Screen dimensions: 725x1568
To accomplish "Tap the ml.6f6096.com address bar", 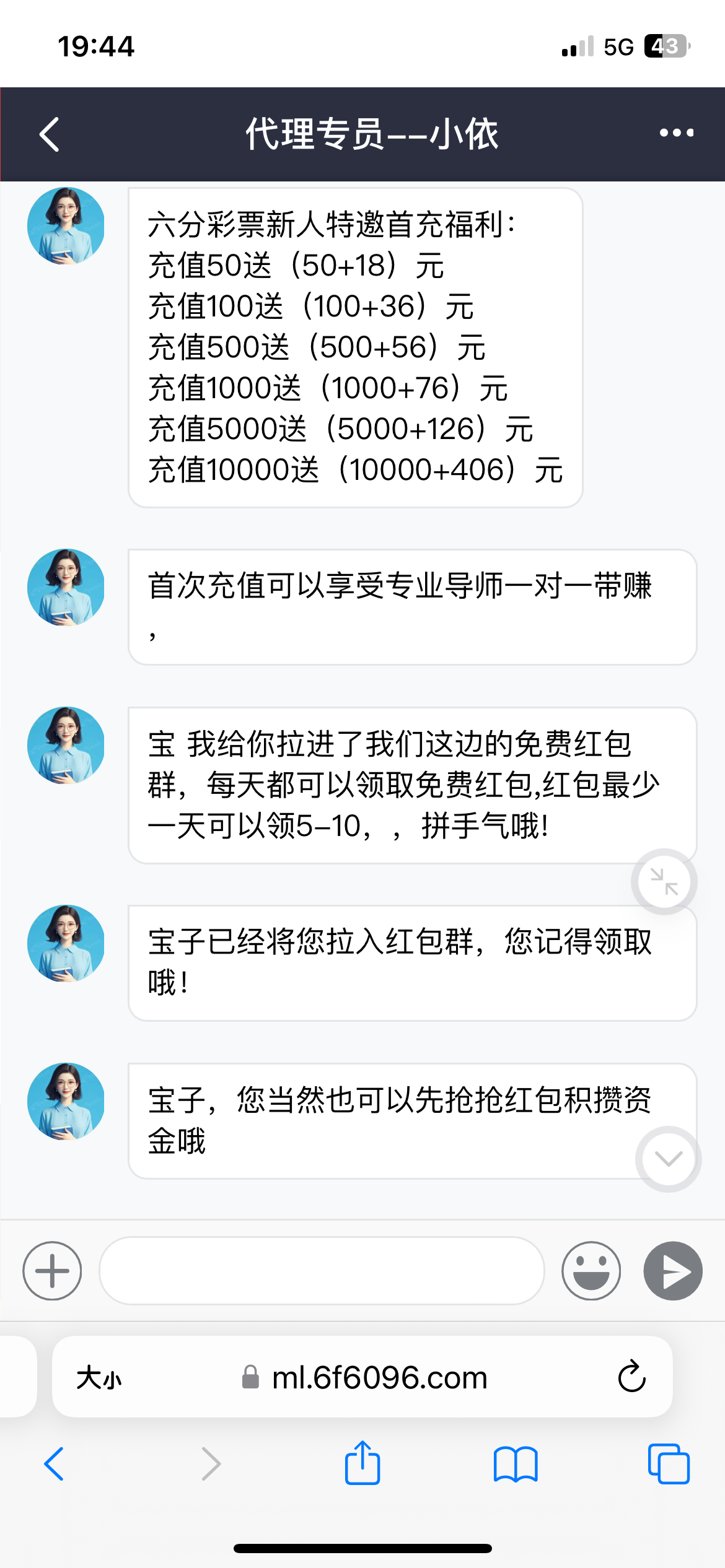I will (x=379, y=1378).
